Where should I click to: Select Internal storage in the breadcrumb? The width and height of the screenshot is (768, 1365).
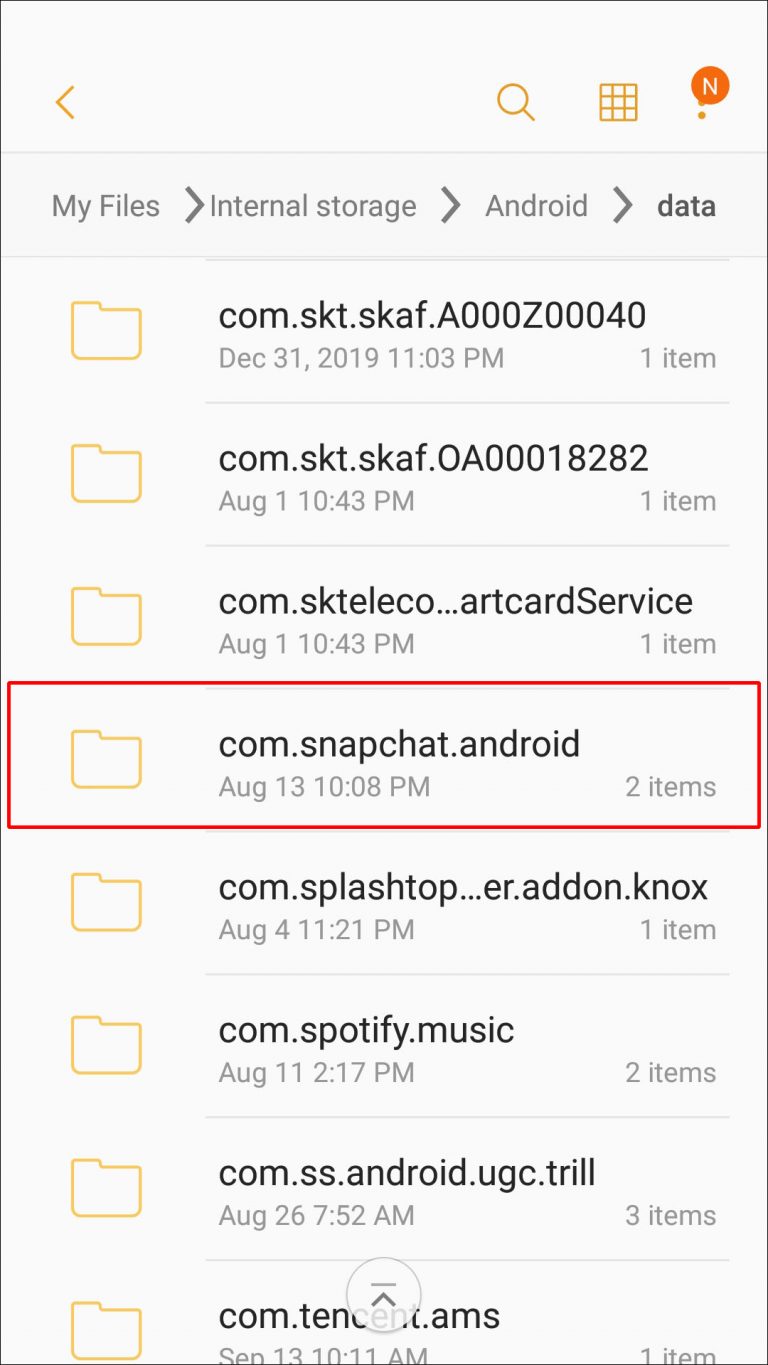(313, 205)
